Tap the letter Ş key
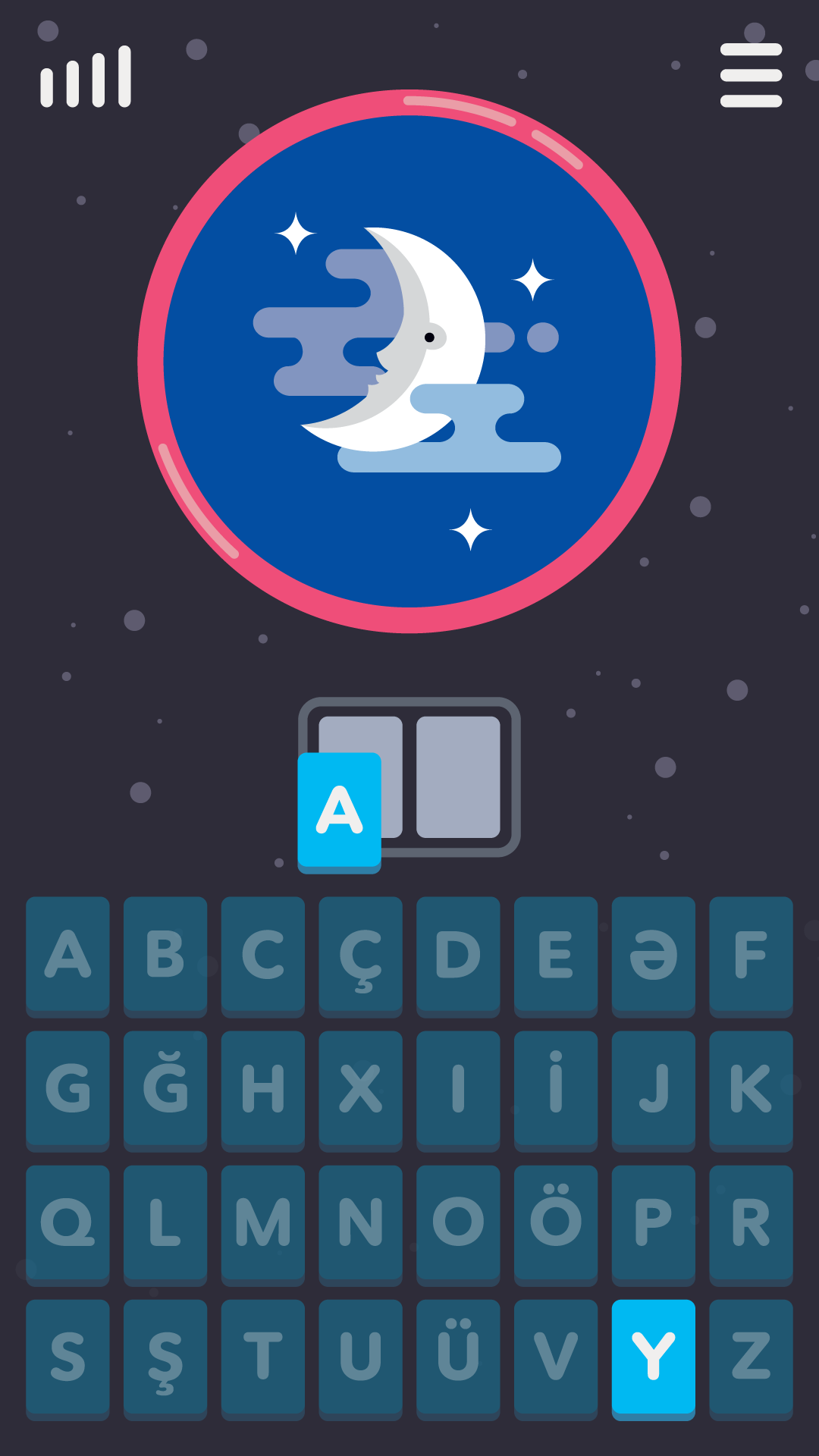The height and width of the screenshot is (1456, 819). [x=165, y=1357]
